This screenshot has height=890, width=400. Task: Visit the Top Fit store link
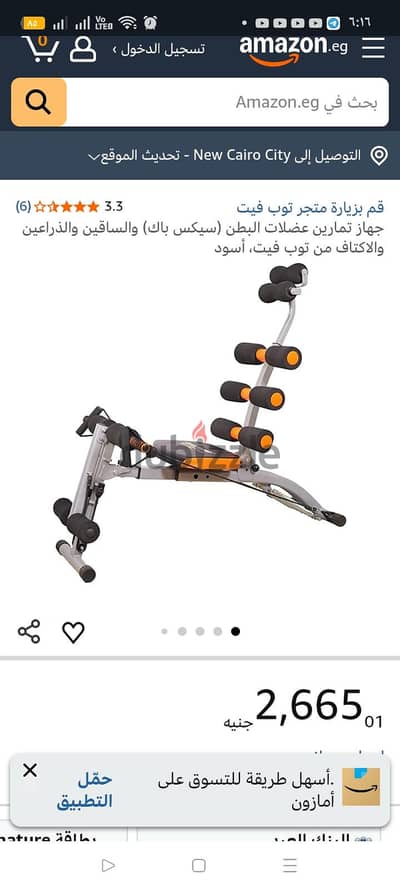[x=310, y=207]
